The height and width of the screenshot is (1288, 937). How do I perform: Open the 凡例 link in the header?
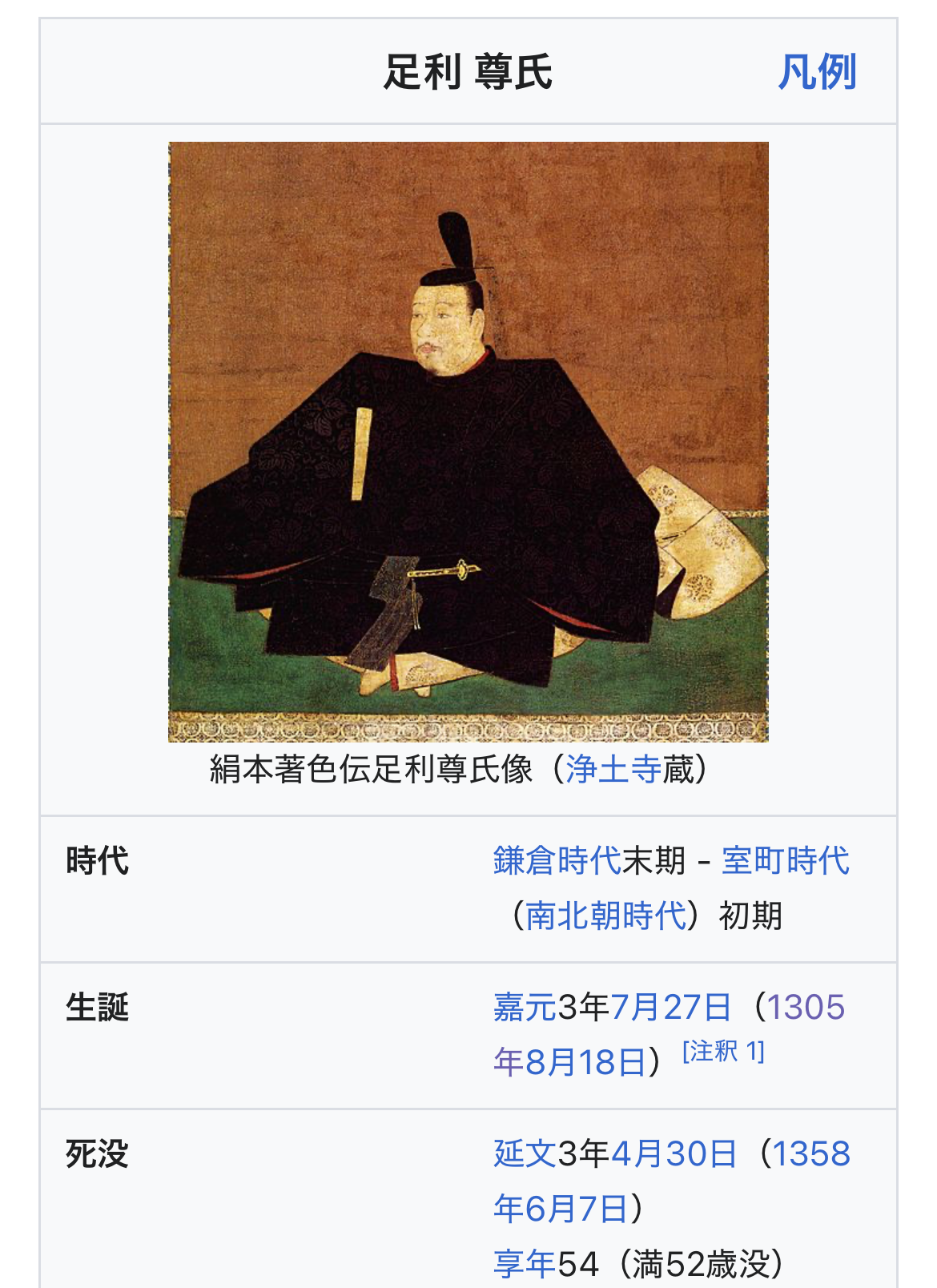817,73
